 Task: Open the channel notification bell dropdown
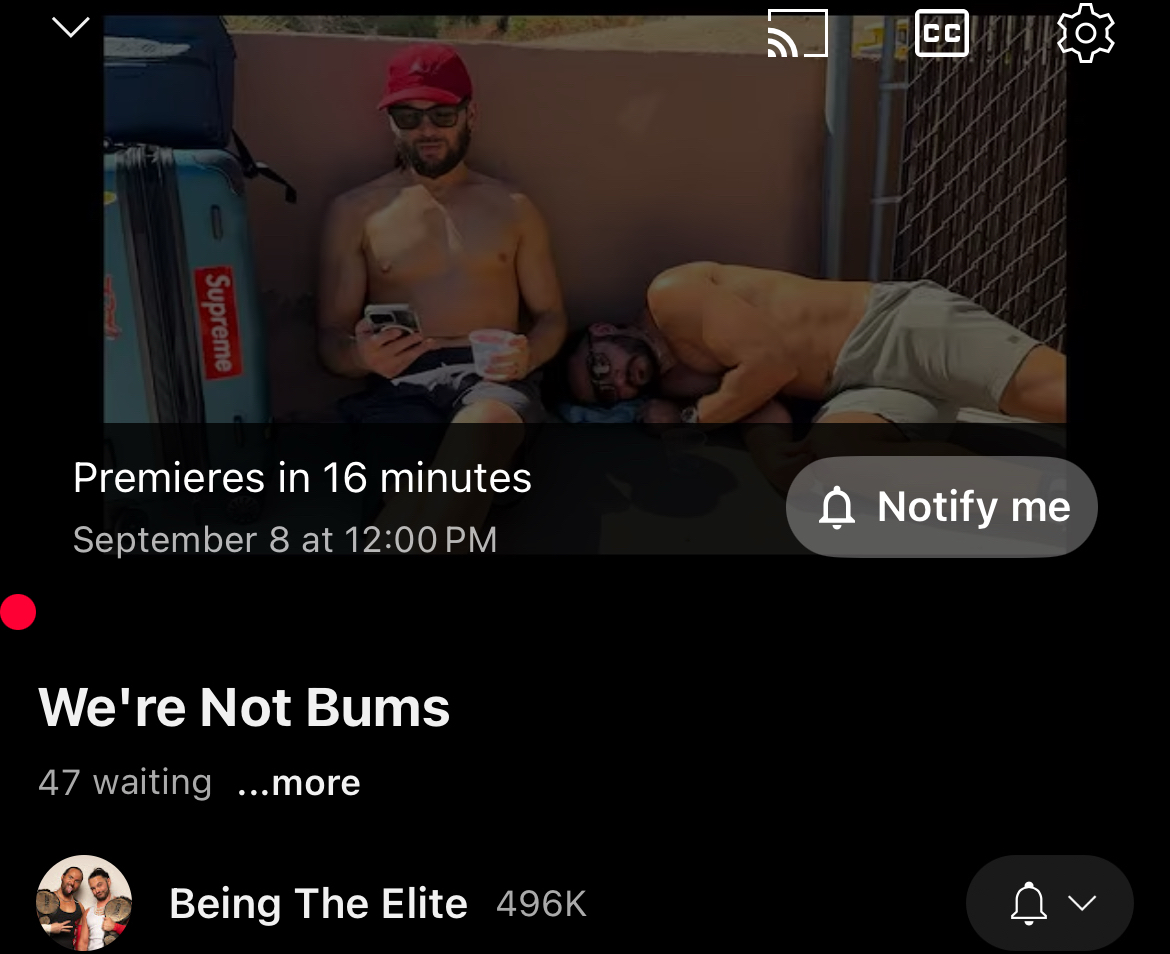coord(1049,903)
